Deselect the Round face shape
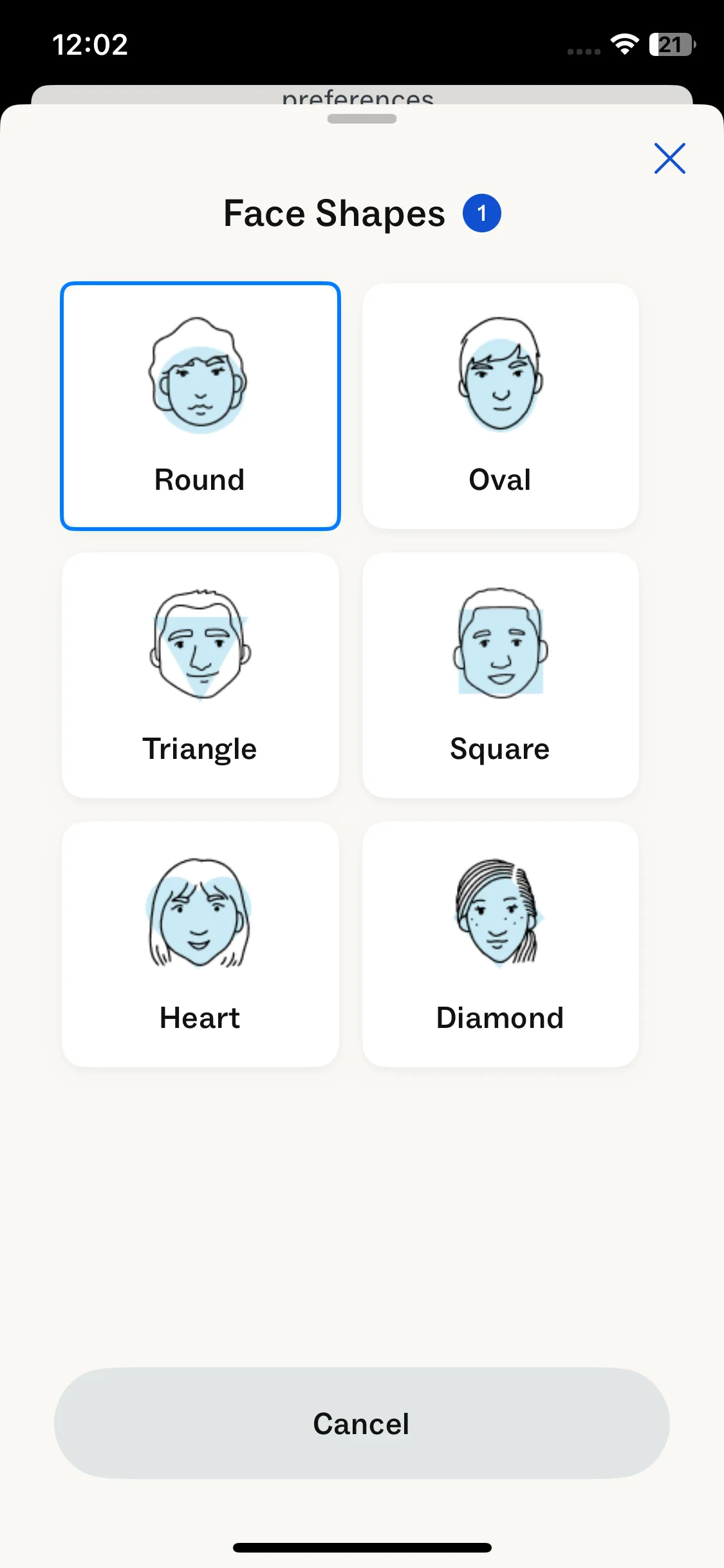 click(200, 406)
